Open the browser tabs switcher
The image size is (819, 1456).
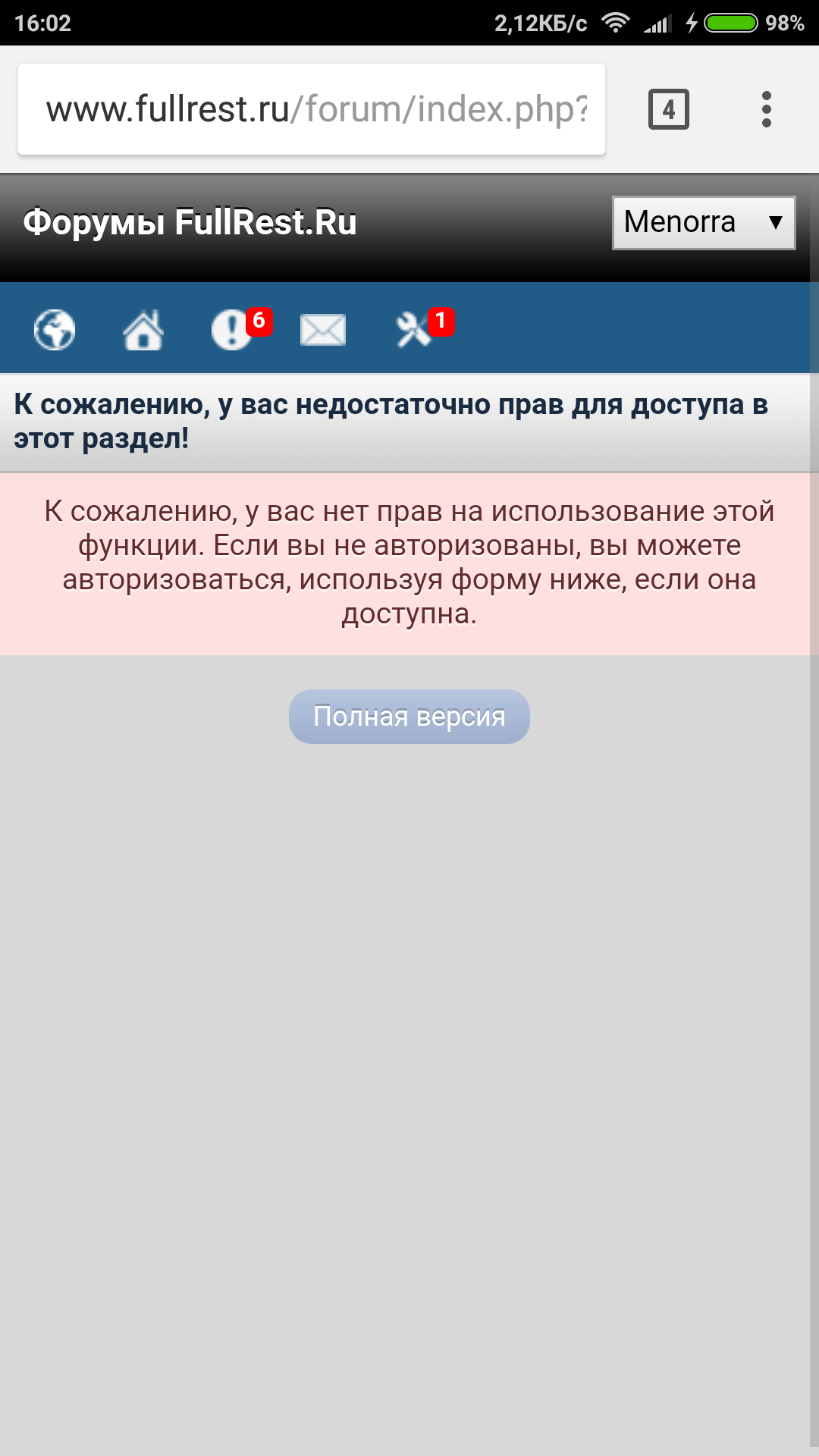668,109
